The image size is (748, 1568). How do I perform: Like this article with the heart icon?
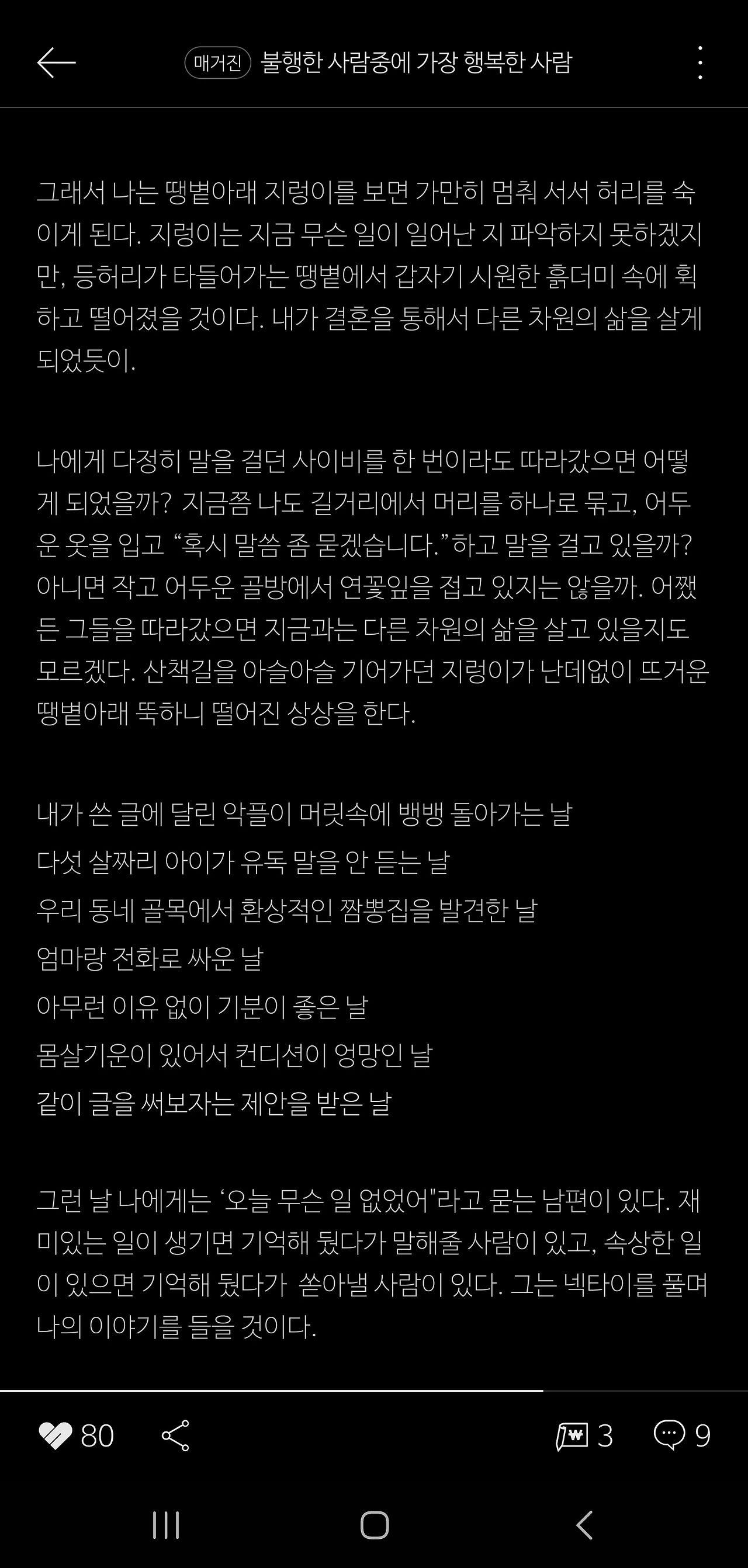[x=55, y=1436]
